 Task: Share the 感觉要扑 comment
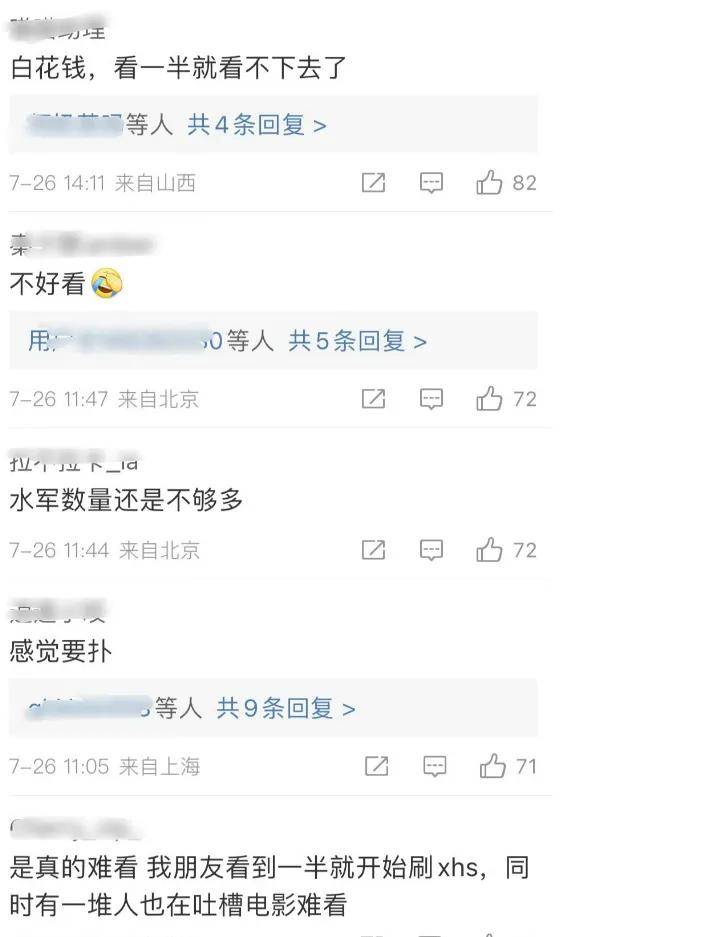tap(376, 766)
